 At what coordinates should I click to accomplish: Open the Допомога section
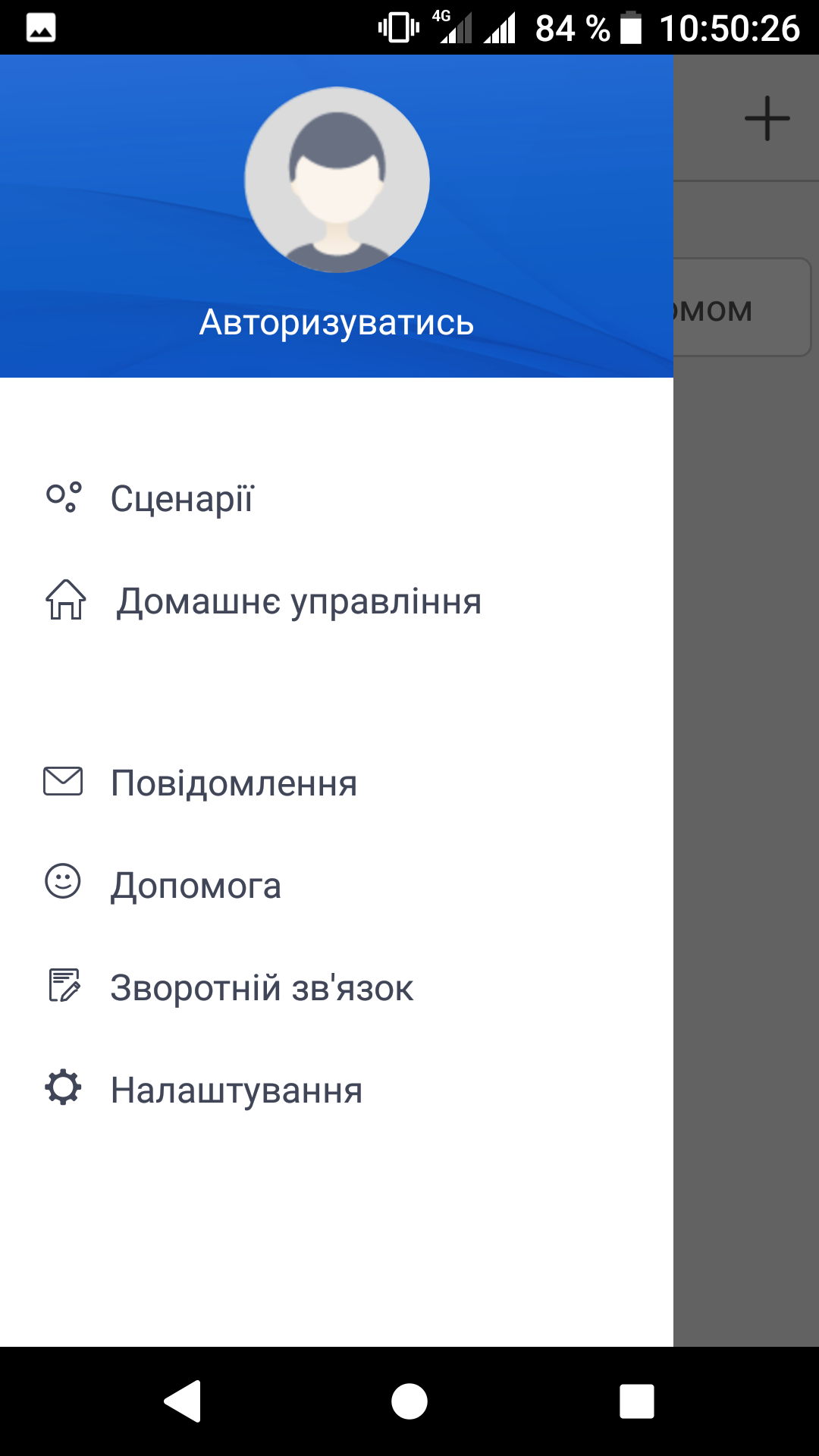pyautogui.click(x=196, y=885)
